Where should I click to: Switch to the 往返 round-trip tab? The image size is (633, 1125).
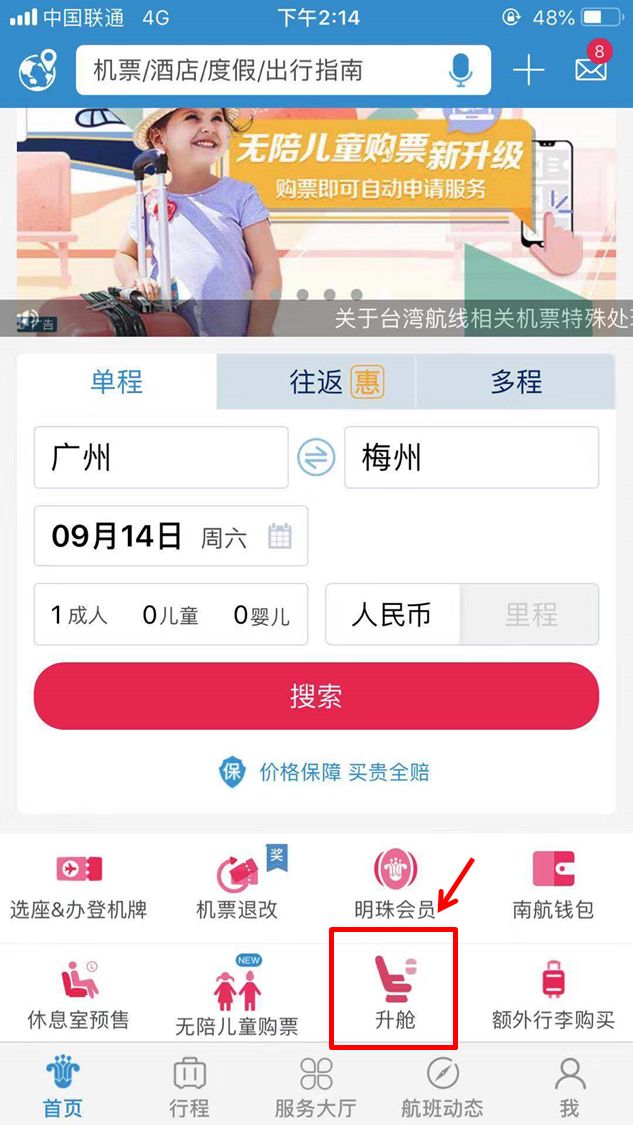point(316,381)
